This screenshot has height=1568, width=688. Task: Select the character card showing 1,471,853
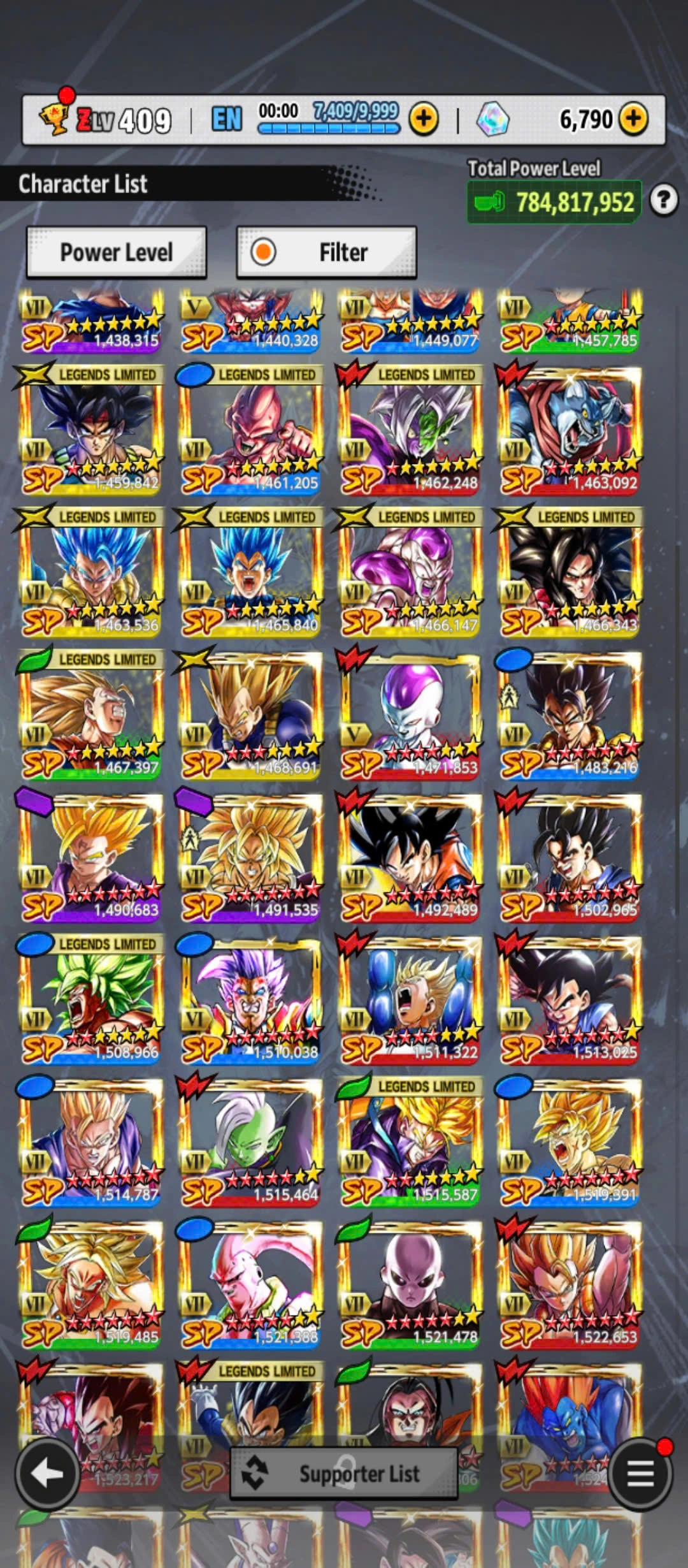(410, 715)
